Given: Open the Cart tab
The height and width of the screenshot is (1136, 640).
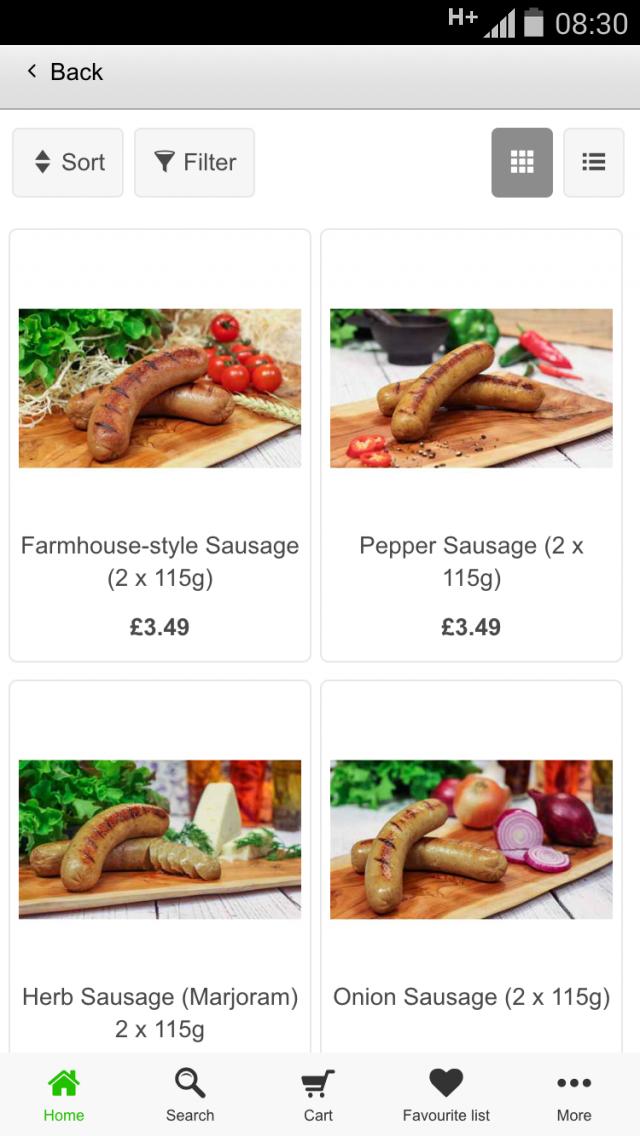Looking at the screenshot, I should [318, 1094].
